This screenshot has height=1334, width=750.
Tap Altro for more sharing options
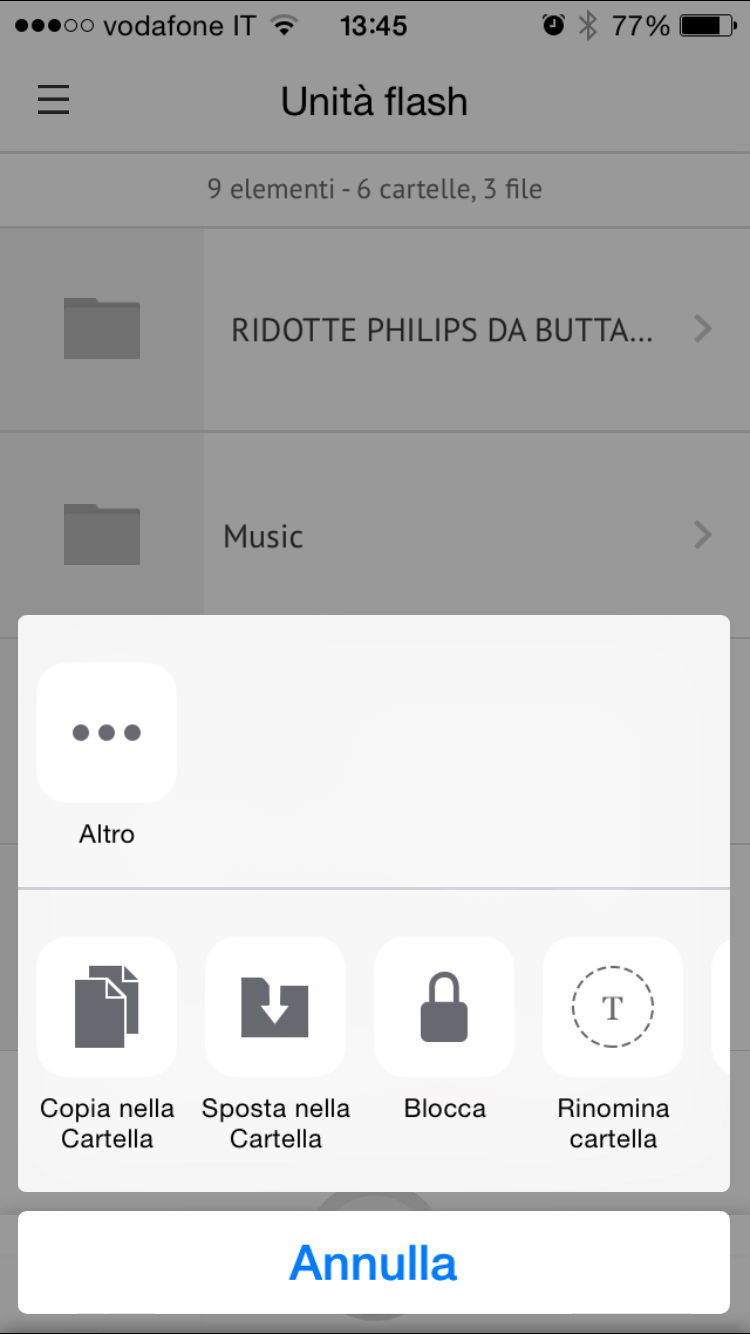point(107,733)
